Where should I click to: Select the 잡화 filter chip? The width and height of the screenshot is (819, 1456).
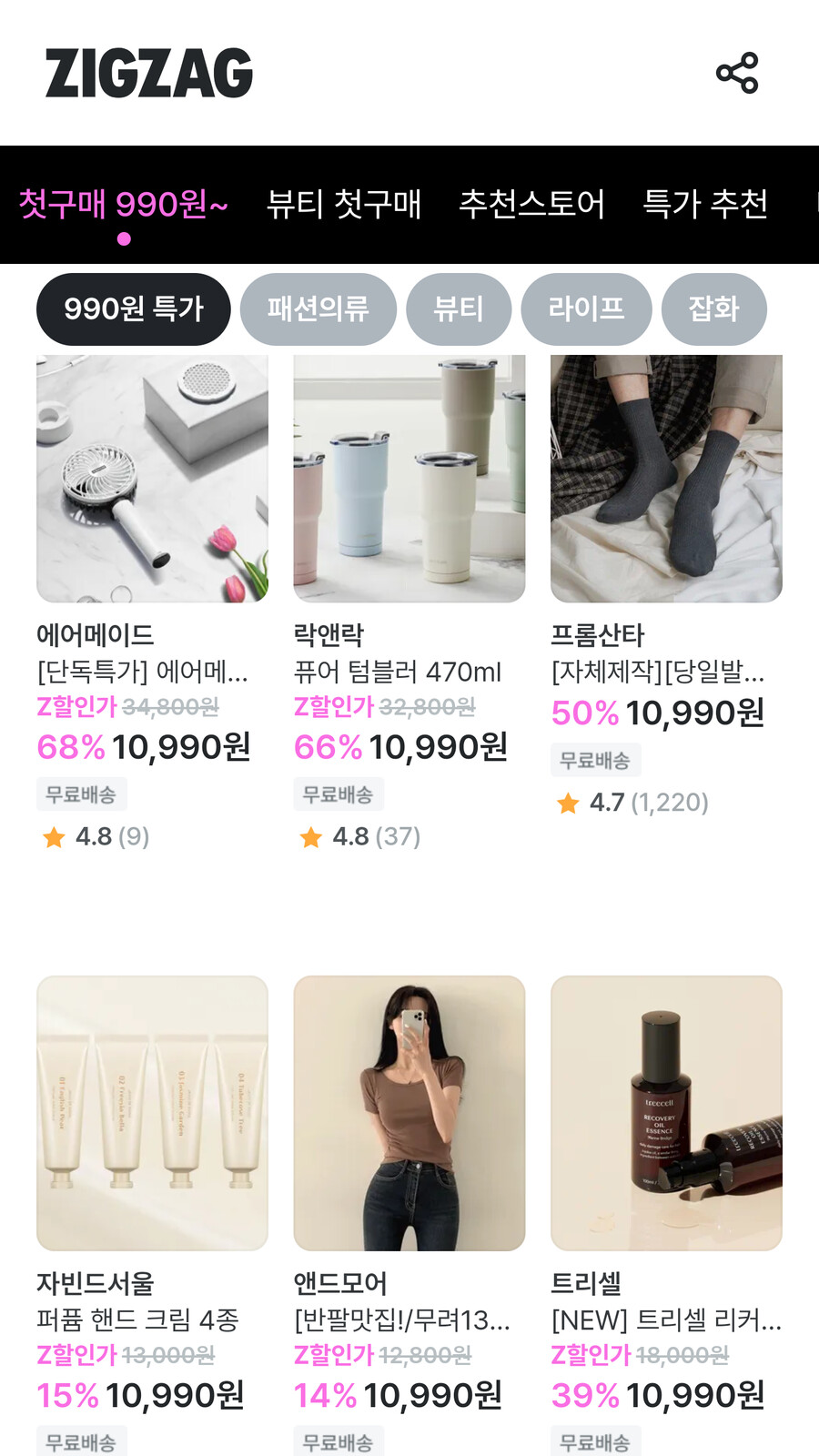(713, 309)
